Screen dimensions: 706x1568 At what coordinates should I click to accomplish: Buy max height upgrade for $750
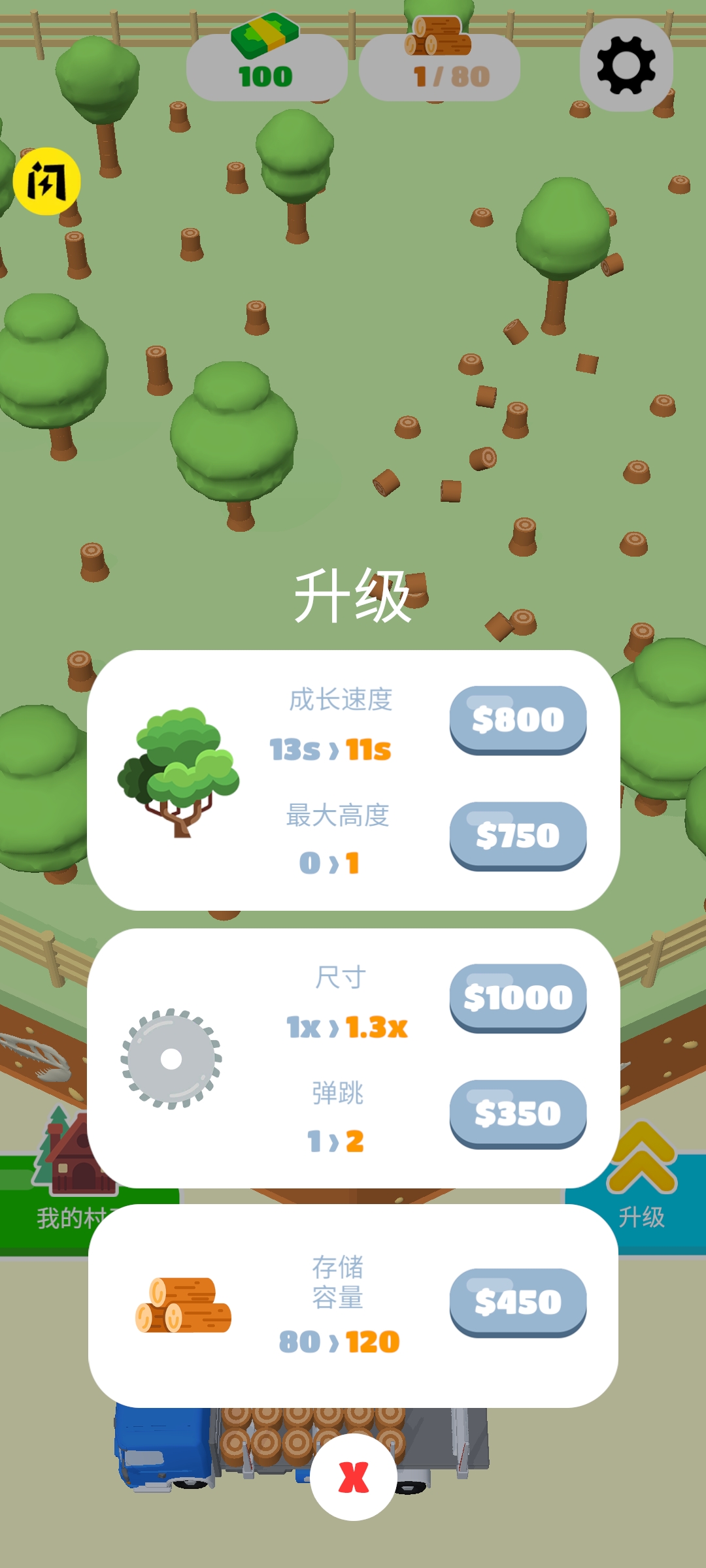click(518, 836)
